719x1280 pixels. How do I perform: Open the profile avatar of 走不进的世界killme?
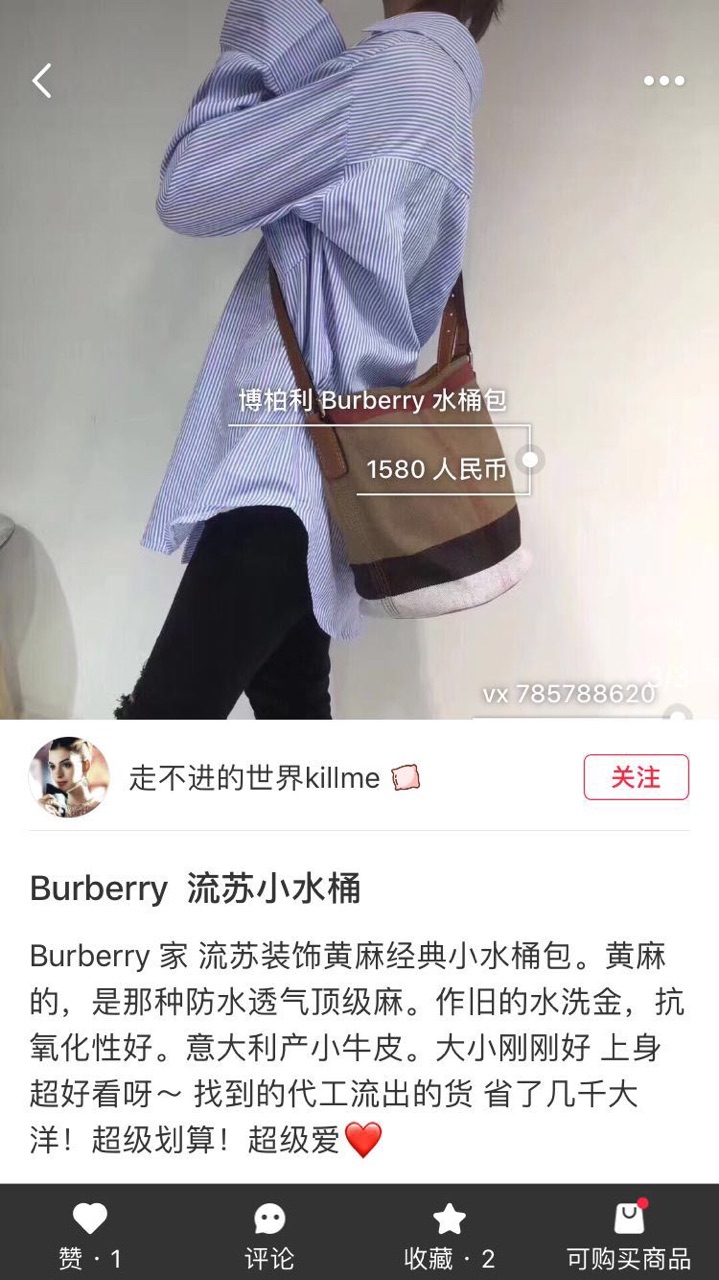tap(69, 777)
